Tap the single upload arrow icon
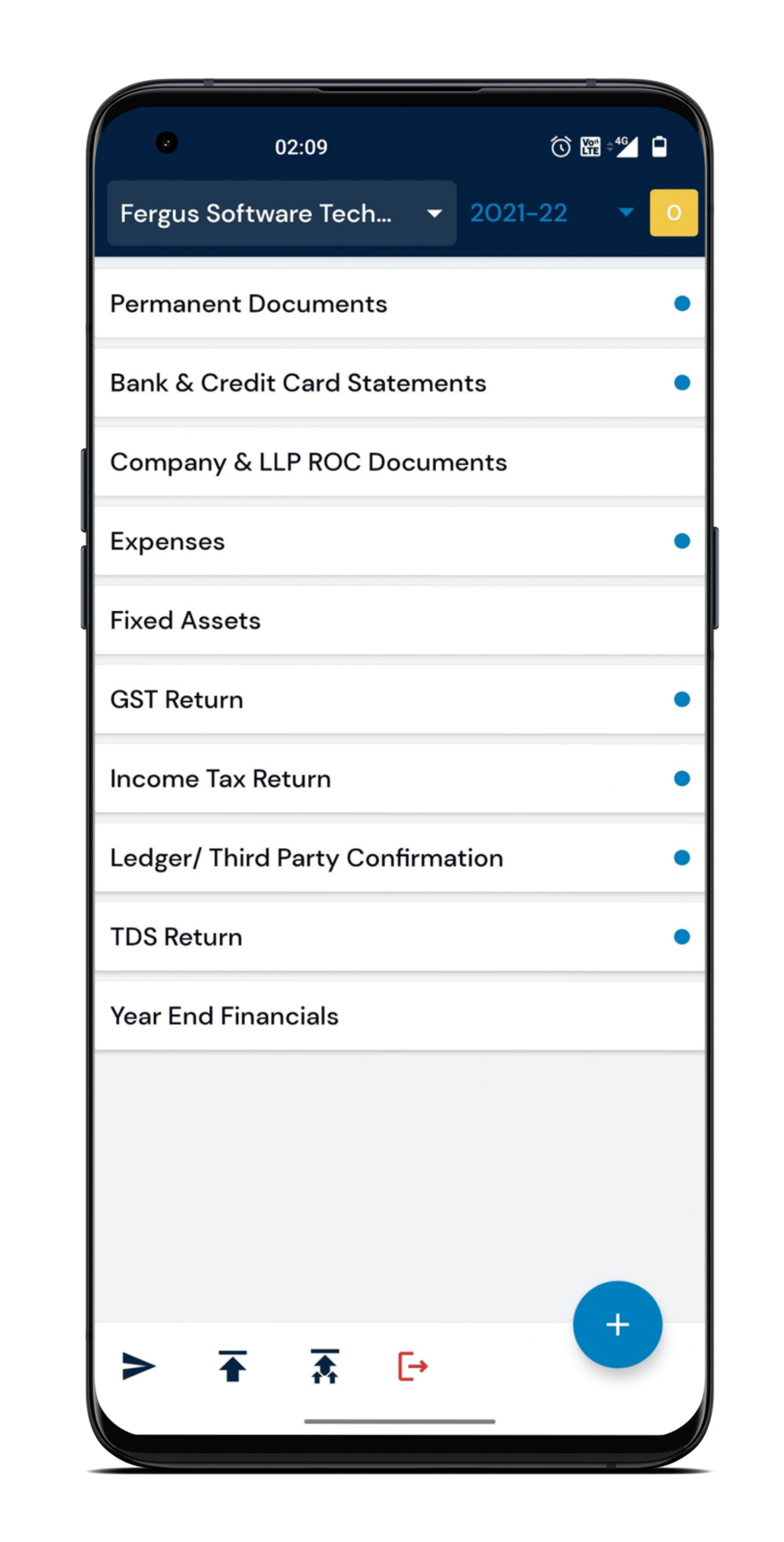 [232, 1367]
